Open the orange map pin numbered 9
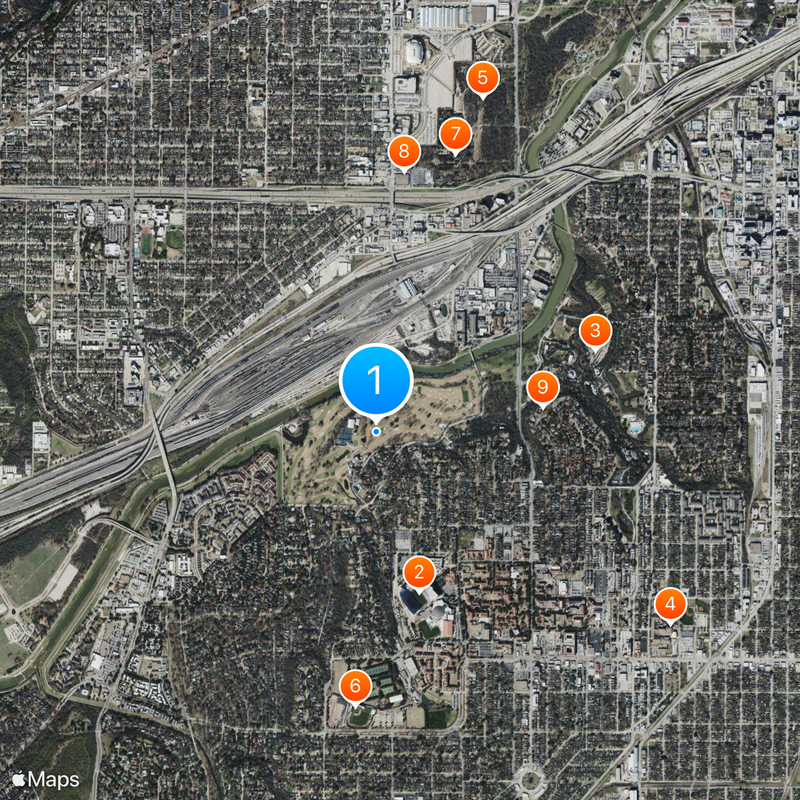Image resolution: width=800 pixels, height=800 pixels. [542, 387]
